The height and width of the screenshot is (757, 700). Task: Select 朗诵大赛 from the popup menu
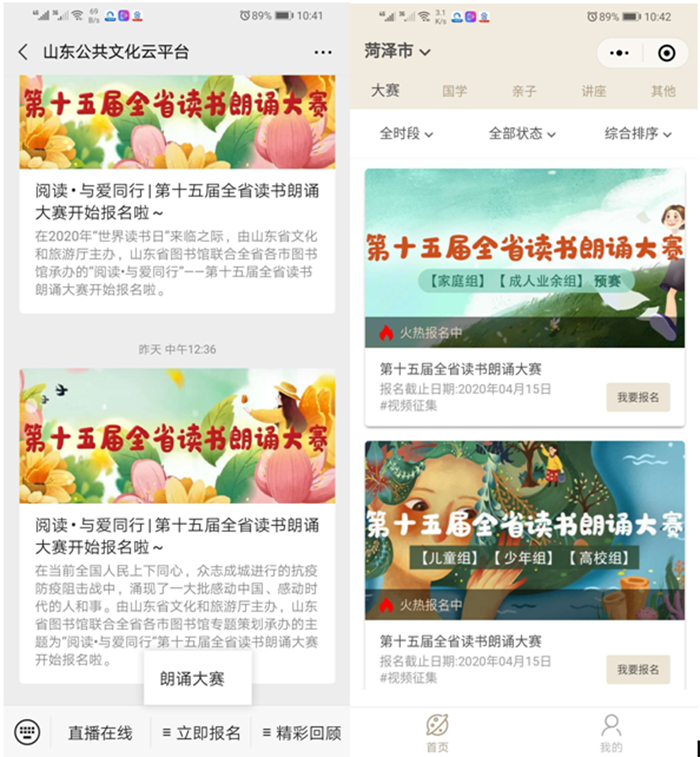(192, 679)
